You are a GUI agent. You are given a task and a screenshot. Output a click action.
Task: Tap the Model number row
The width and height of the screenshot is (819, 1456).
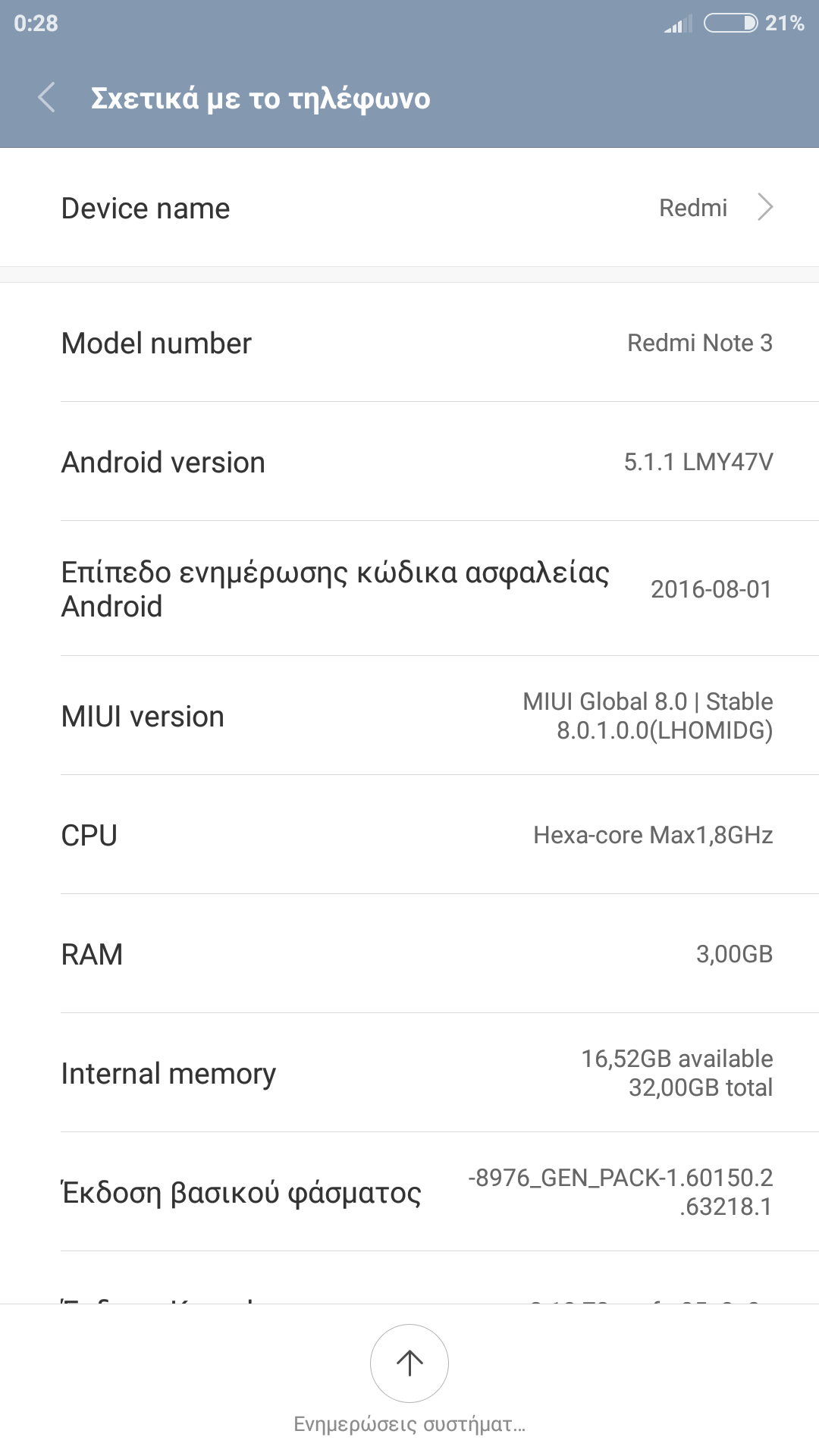tap(409, 343)
